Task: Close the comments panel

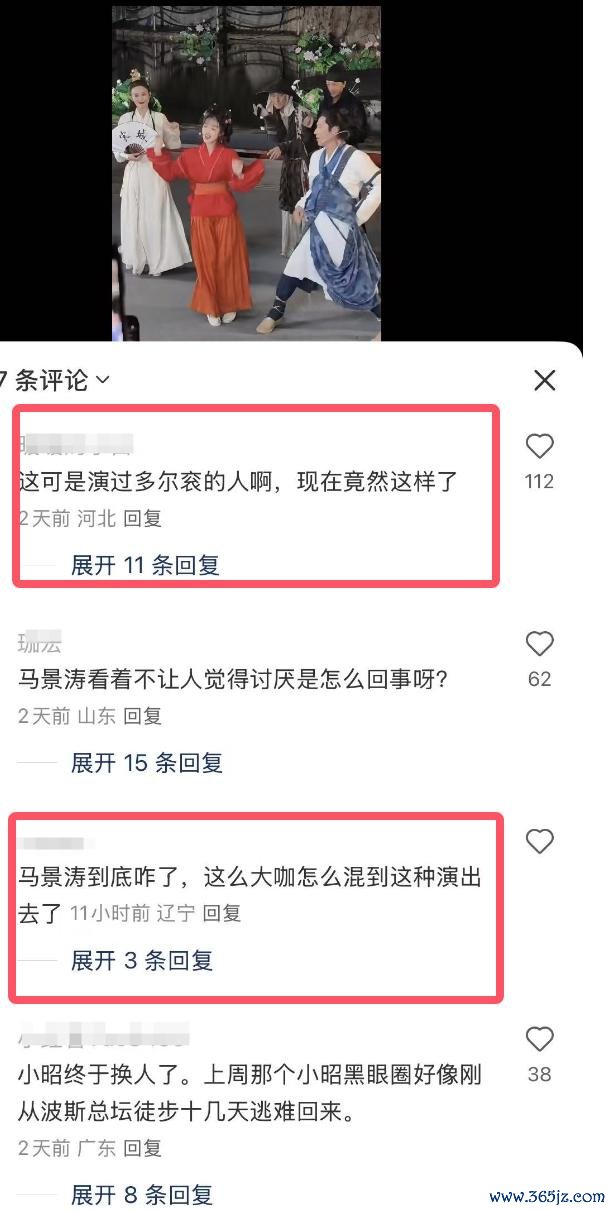Action: tap(544, 380)
